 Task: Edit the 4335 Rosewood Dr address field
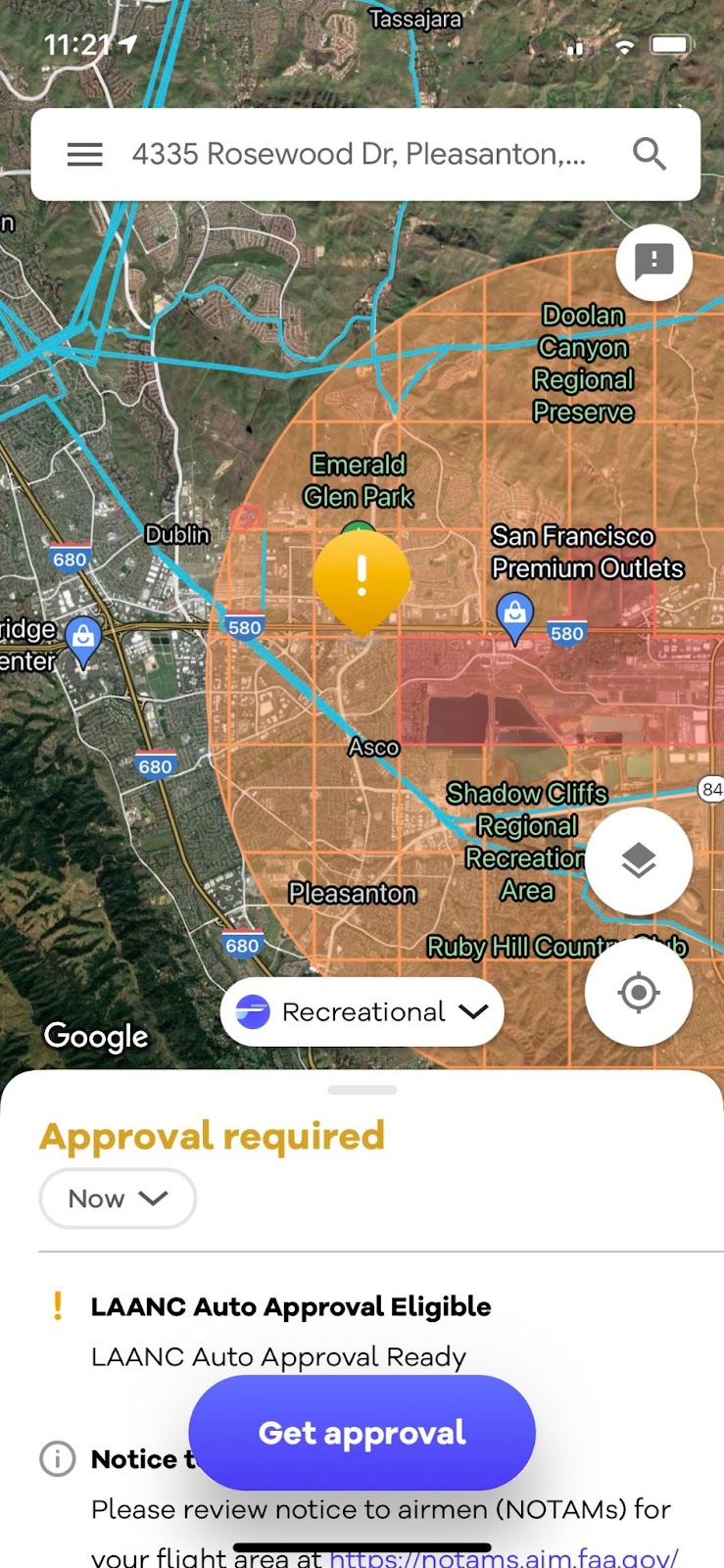360,154
